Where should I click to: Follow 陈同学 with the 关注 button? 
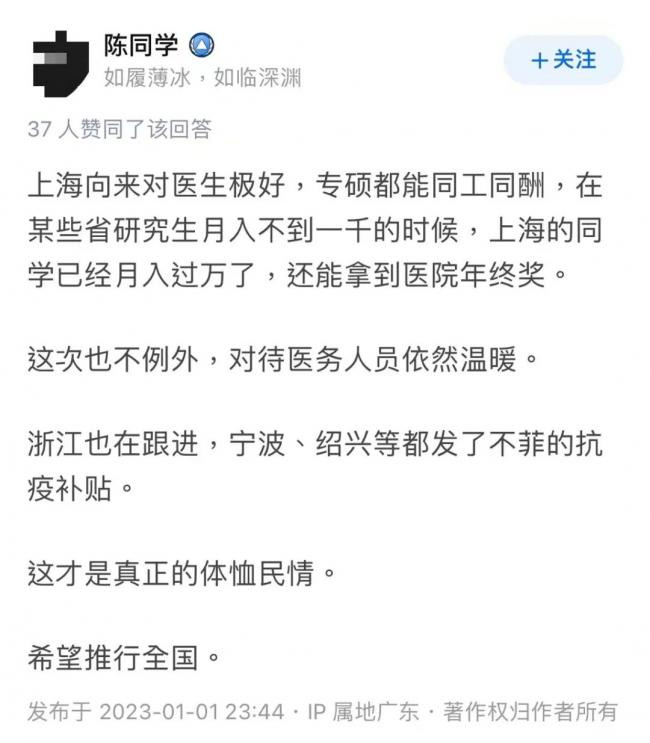(x=562, y=61)
